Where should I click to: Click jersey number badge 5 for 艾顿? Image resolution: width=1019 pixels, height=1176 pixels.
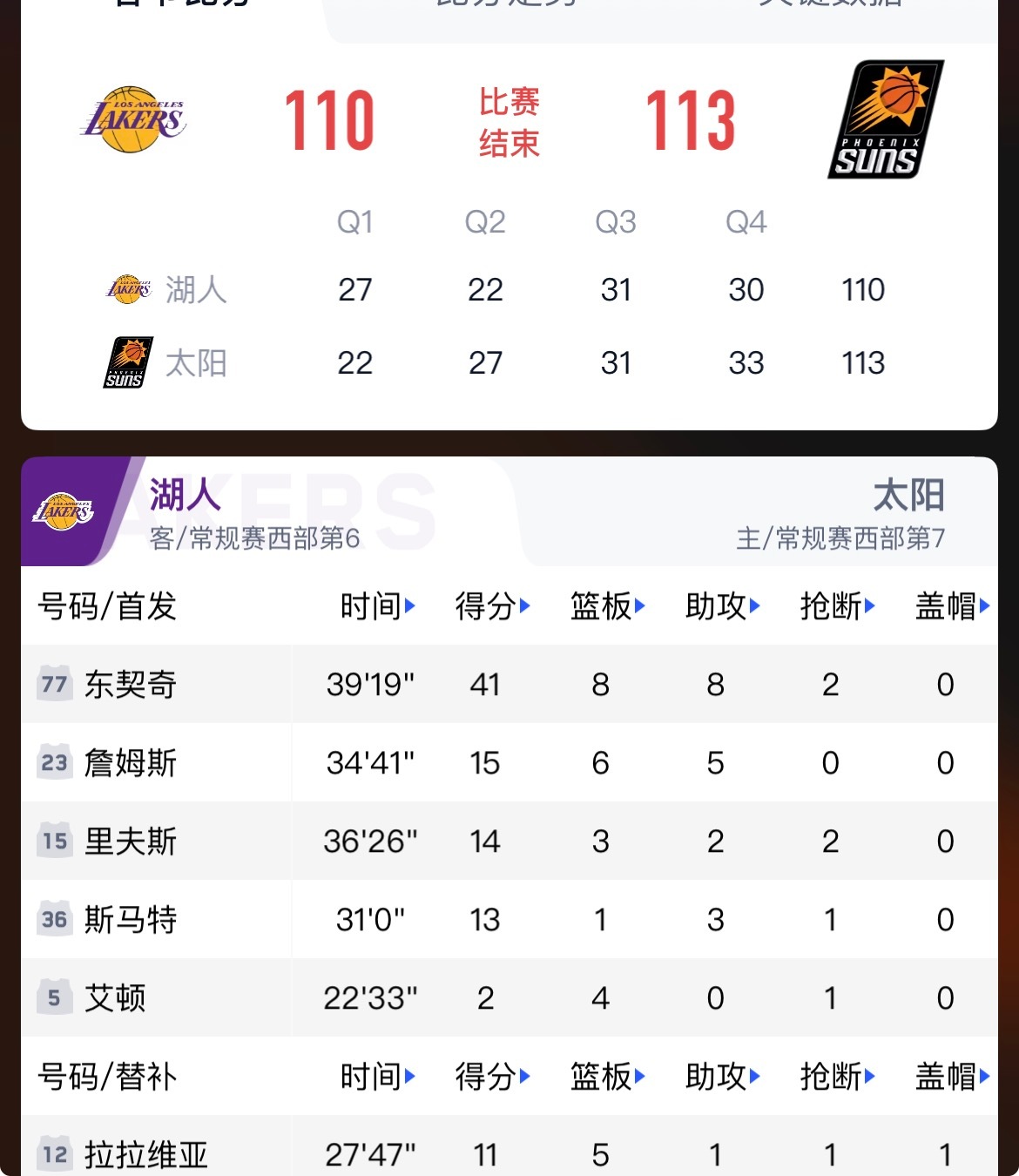[x=53, y=998]
